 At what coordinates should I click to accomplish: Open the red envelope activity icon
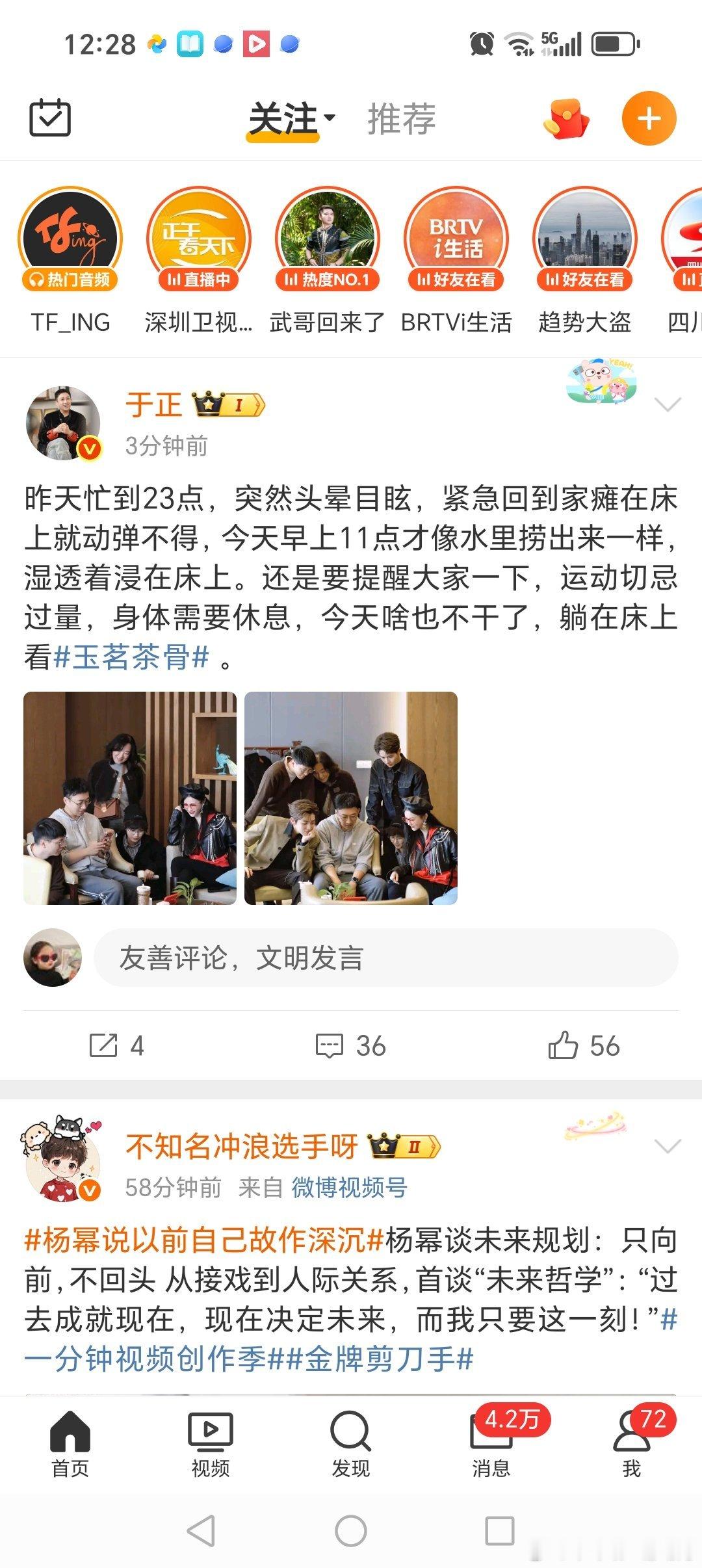[x=567, y=118]
